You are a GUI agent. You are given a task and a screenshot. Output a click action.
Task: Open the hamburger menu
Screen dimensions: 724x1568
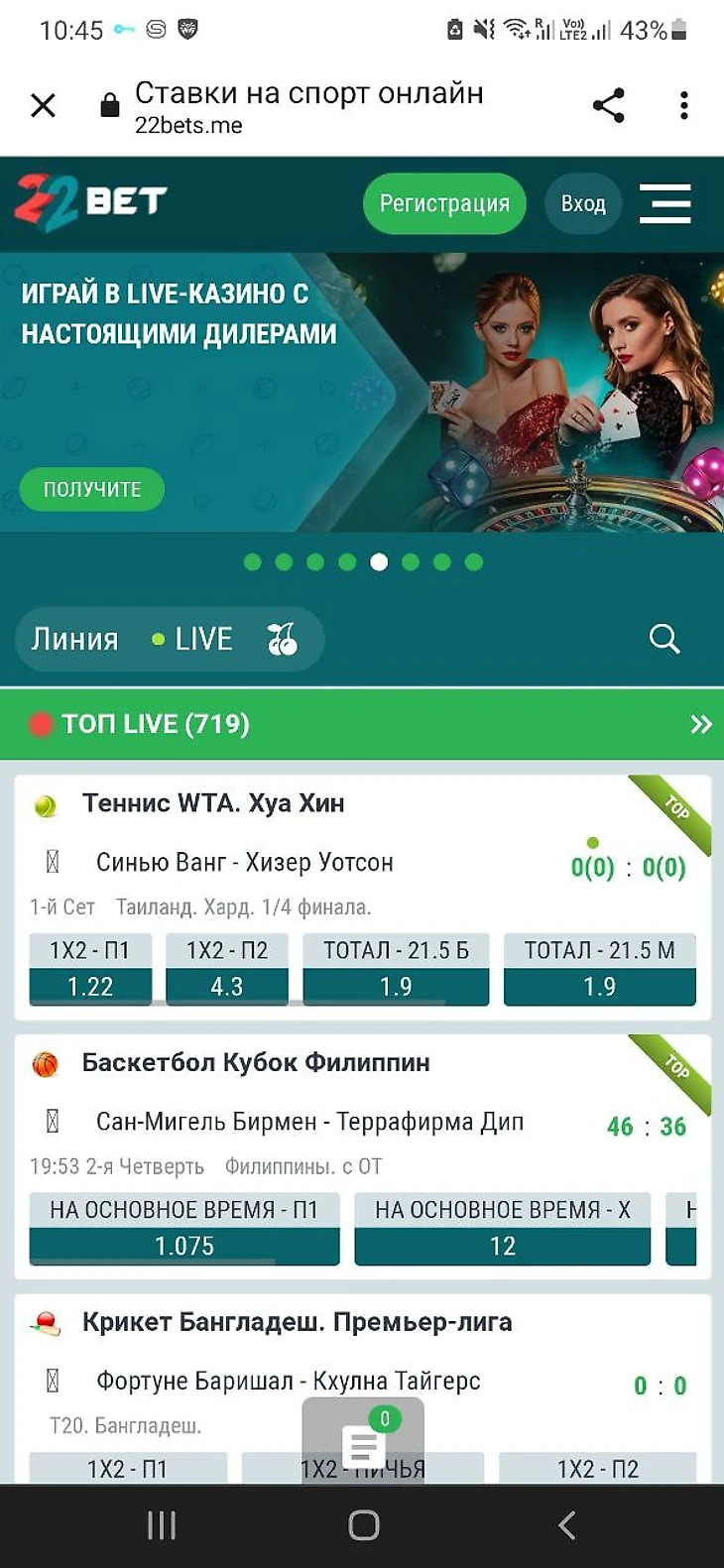tap(664, 203)
